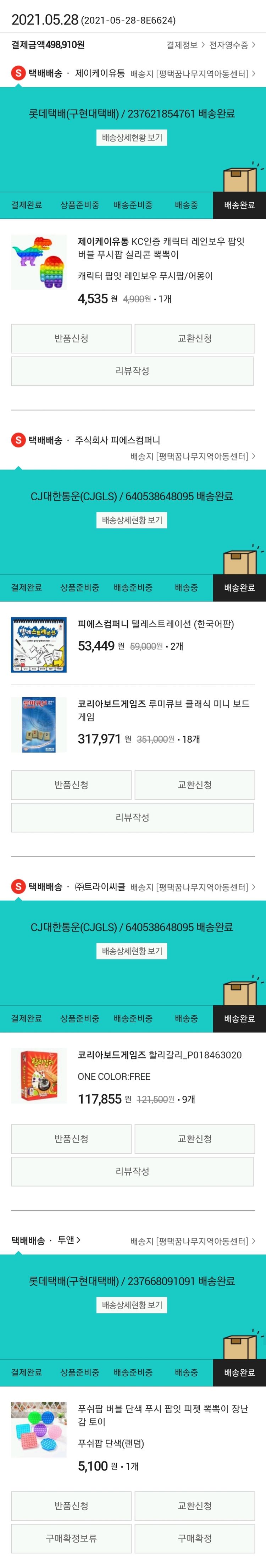The height and width of the screenshot is (1568, 266).
Task: Request 반품신청 for 할리갈리 order
Action: [x=71, y=1138]
